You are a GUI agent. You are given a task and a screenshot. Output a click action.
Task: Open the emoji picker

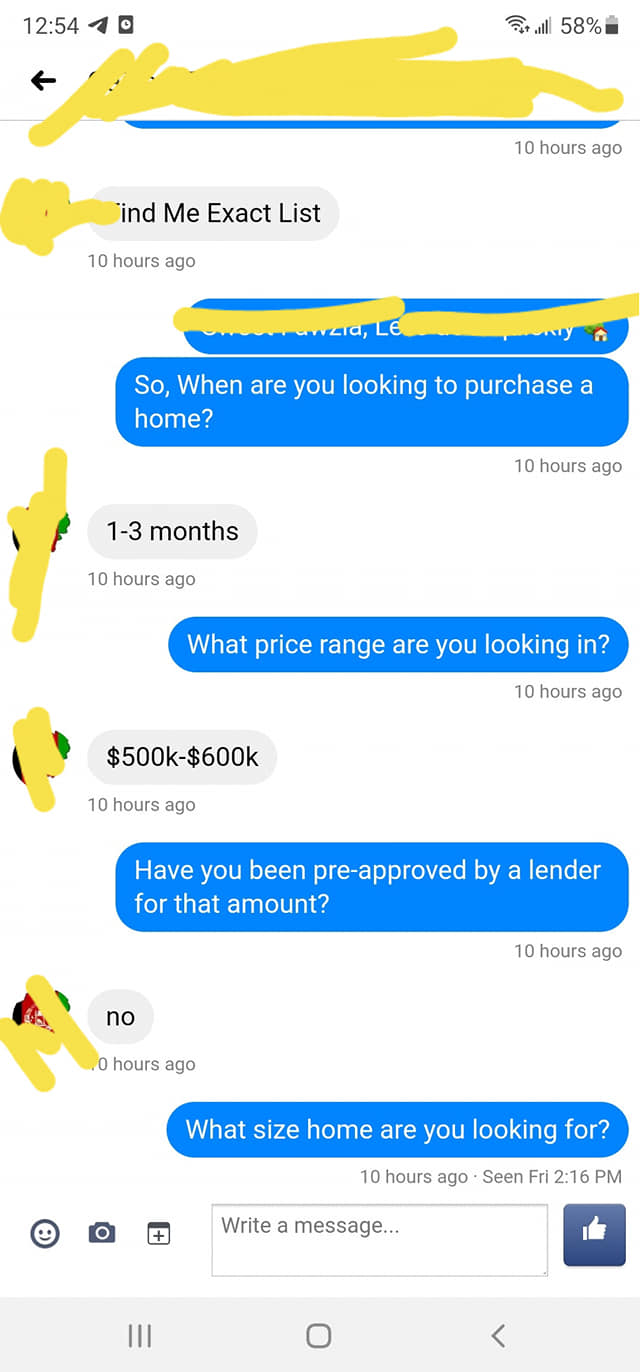point(44,1234)
